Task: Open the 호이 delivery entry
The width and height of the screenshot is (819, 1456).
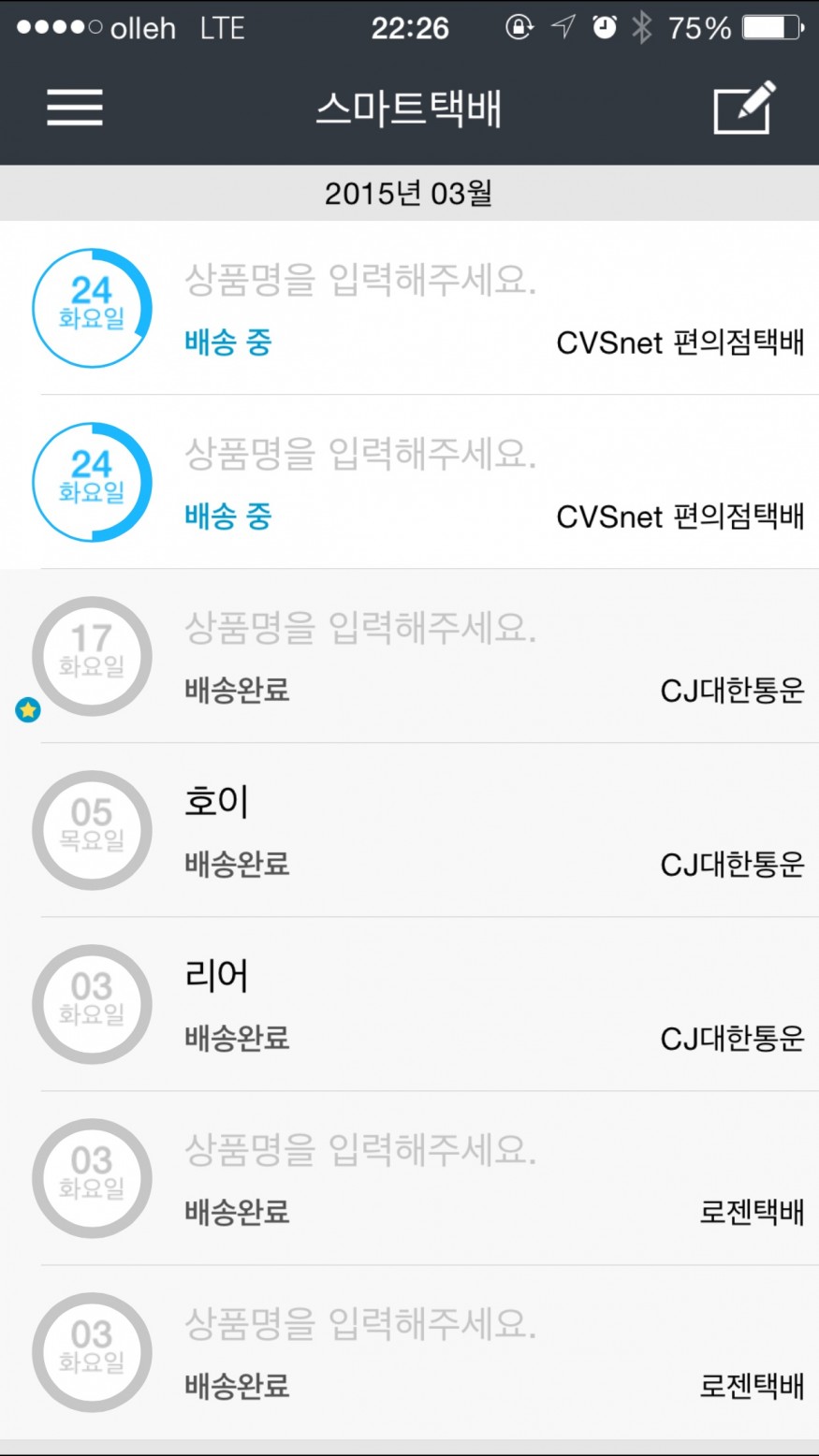Action: point(409,830)
